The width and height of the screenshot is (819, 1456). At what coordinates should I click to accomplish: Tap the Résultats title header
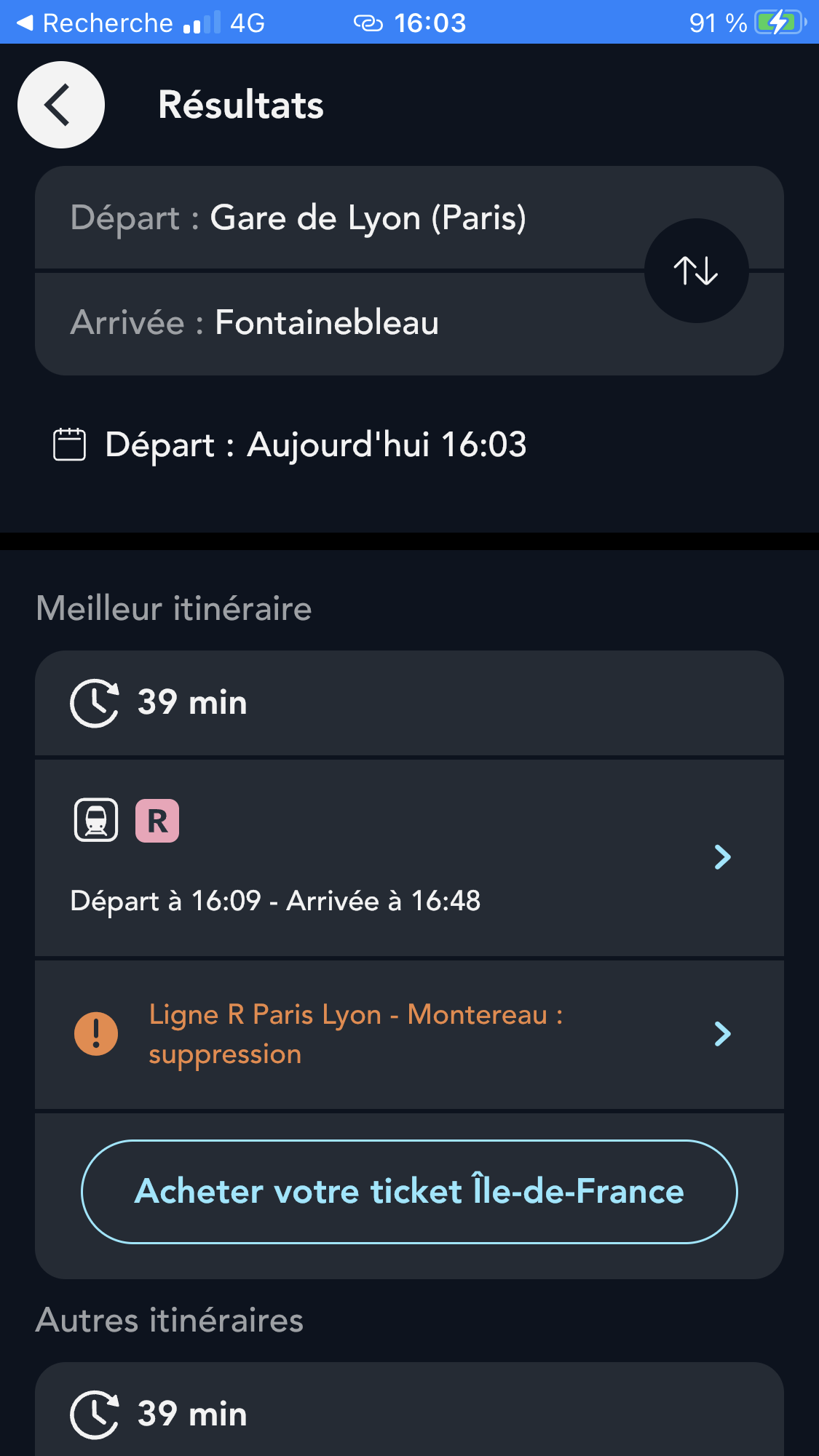click(242, 104)
